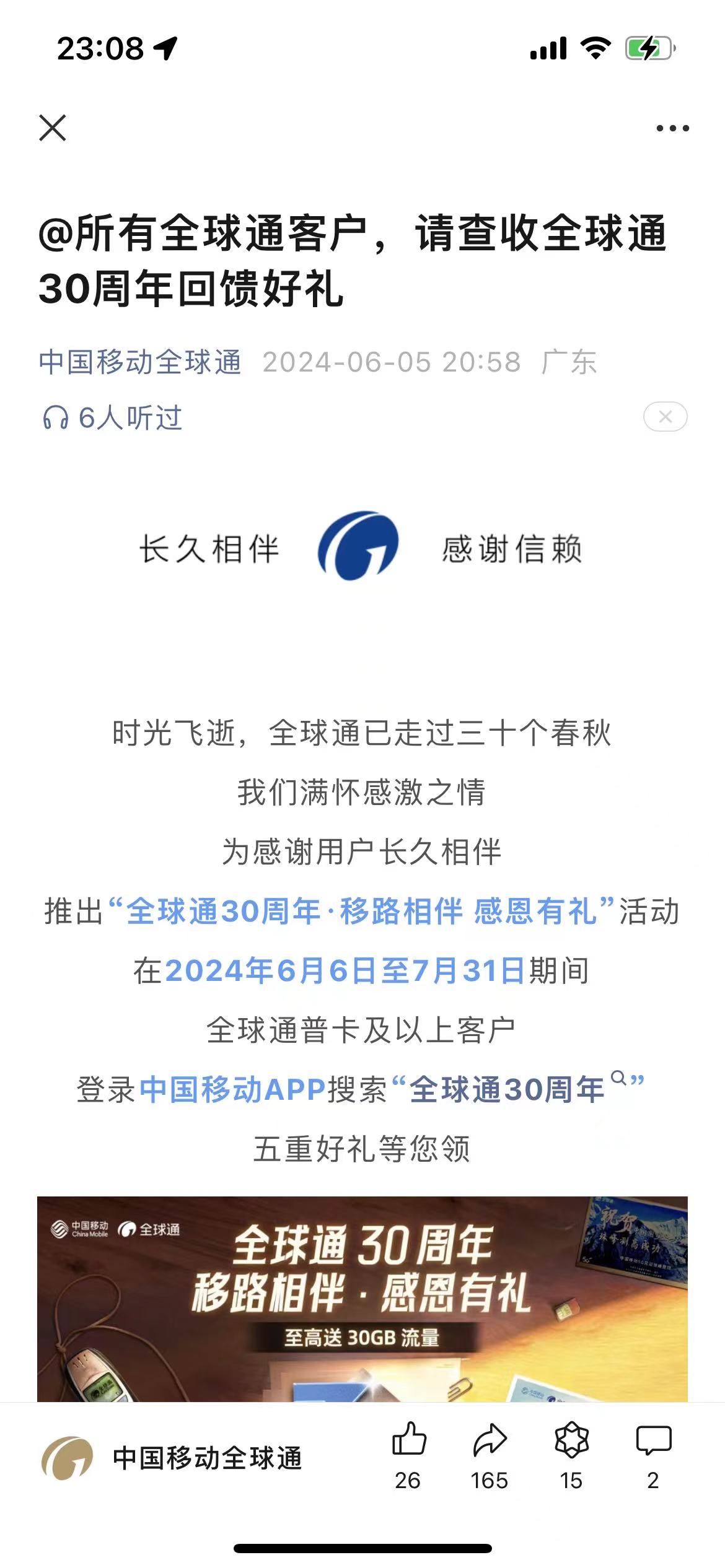Tap the 在看 flower icon
The image size is (725, 1568).
pos(571,1455)
